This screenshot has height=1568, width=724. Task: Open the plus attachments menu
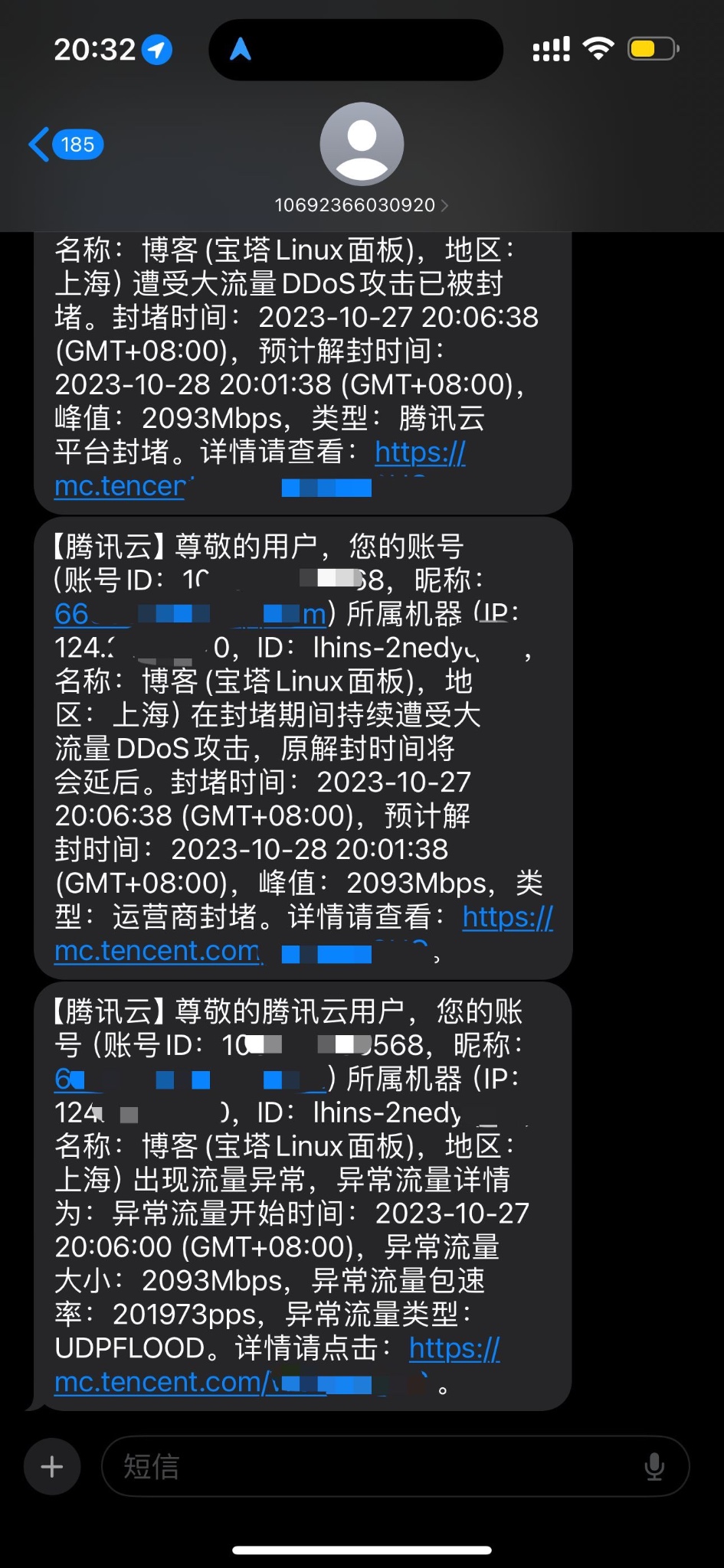(x=52, y=1467)
